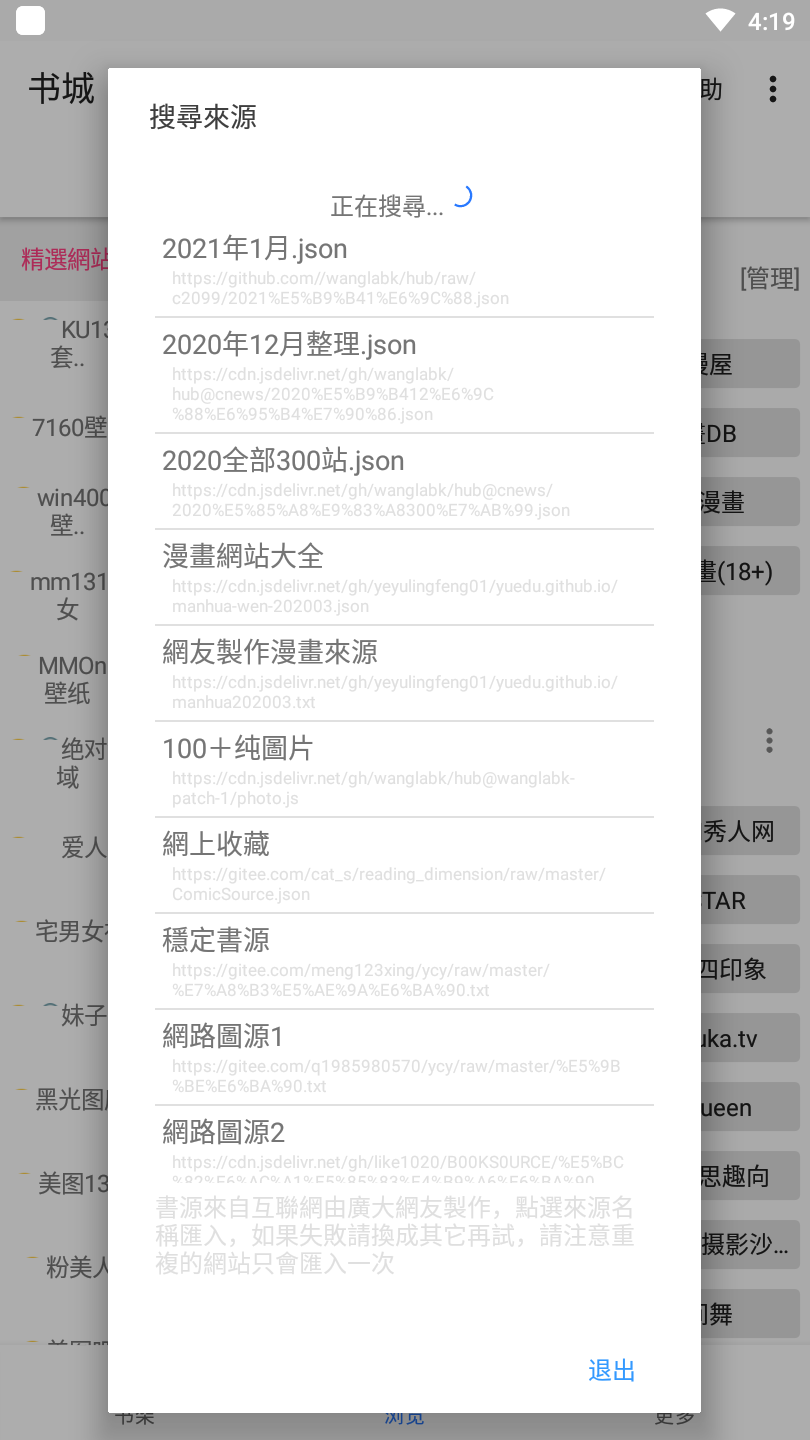Import the 100+纯圖片 source
The height and width of the screenshot is (1440, 810).
pos(238,749)
